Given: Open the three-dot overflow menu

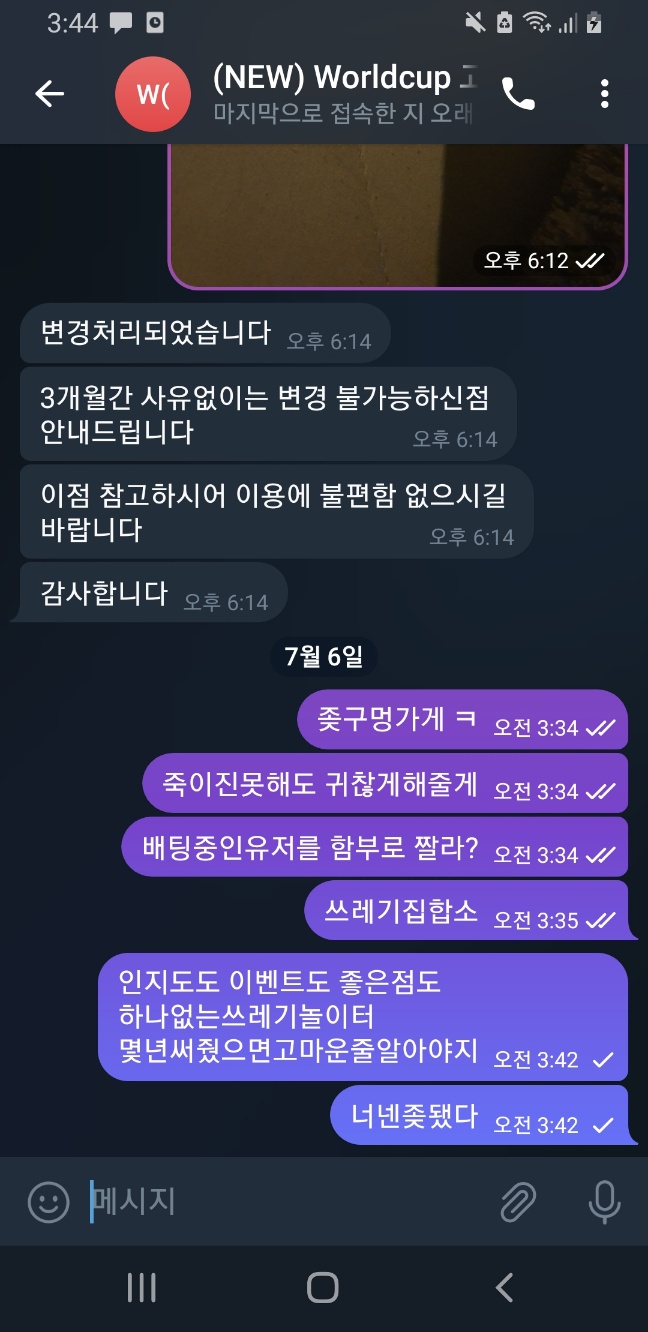Looking at the screenshot, I should tap(604, 94).
